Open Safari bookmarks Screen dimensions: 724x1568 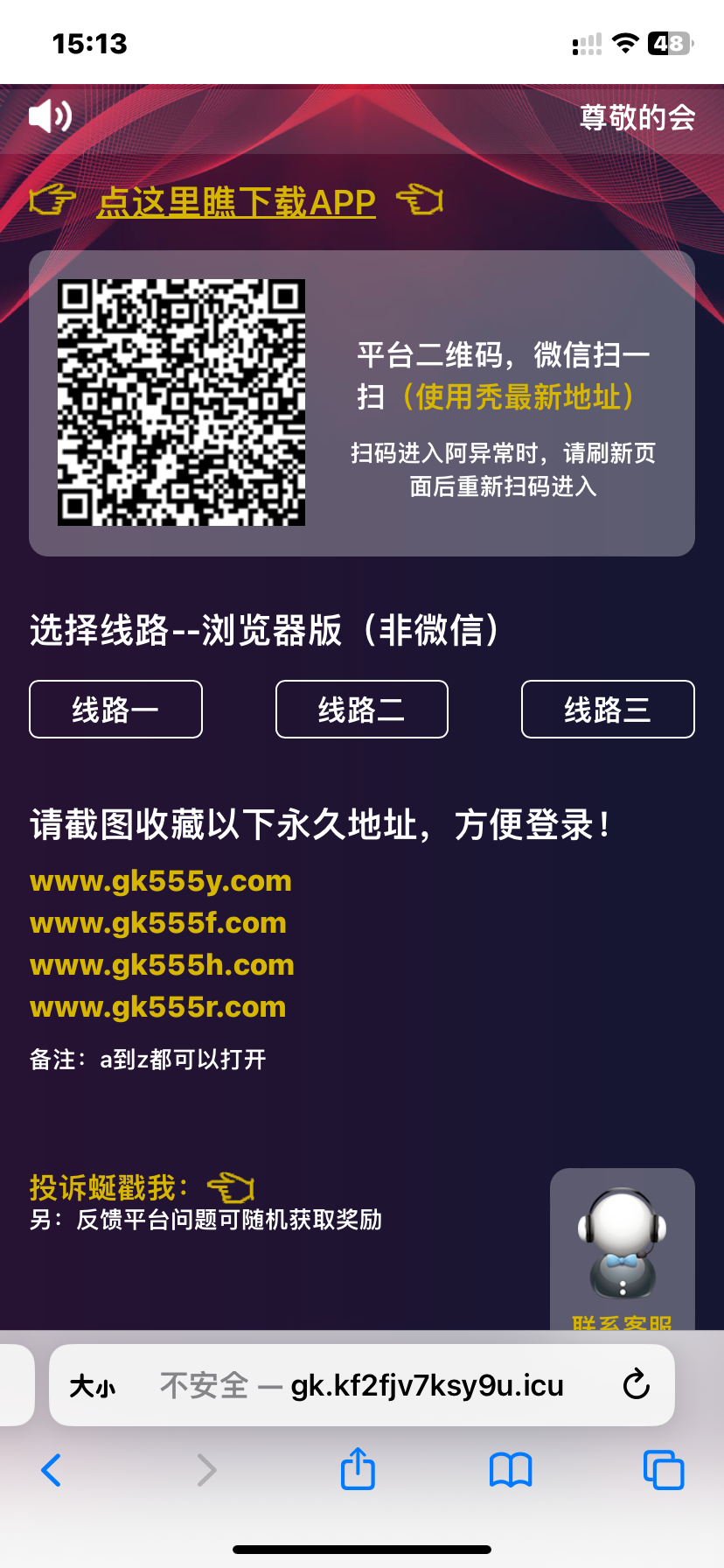click(511, 1470)
